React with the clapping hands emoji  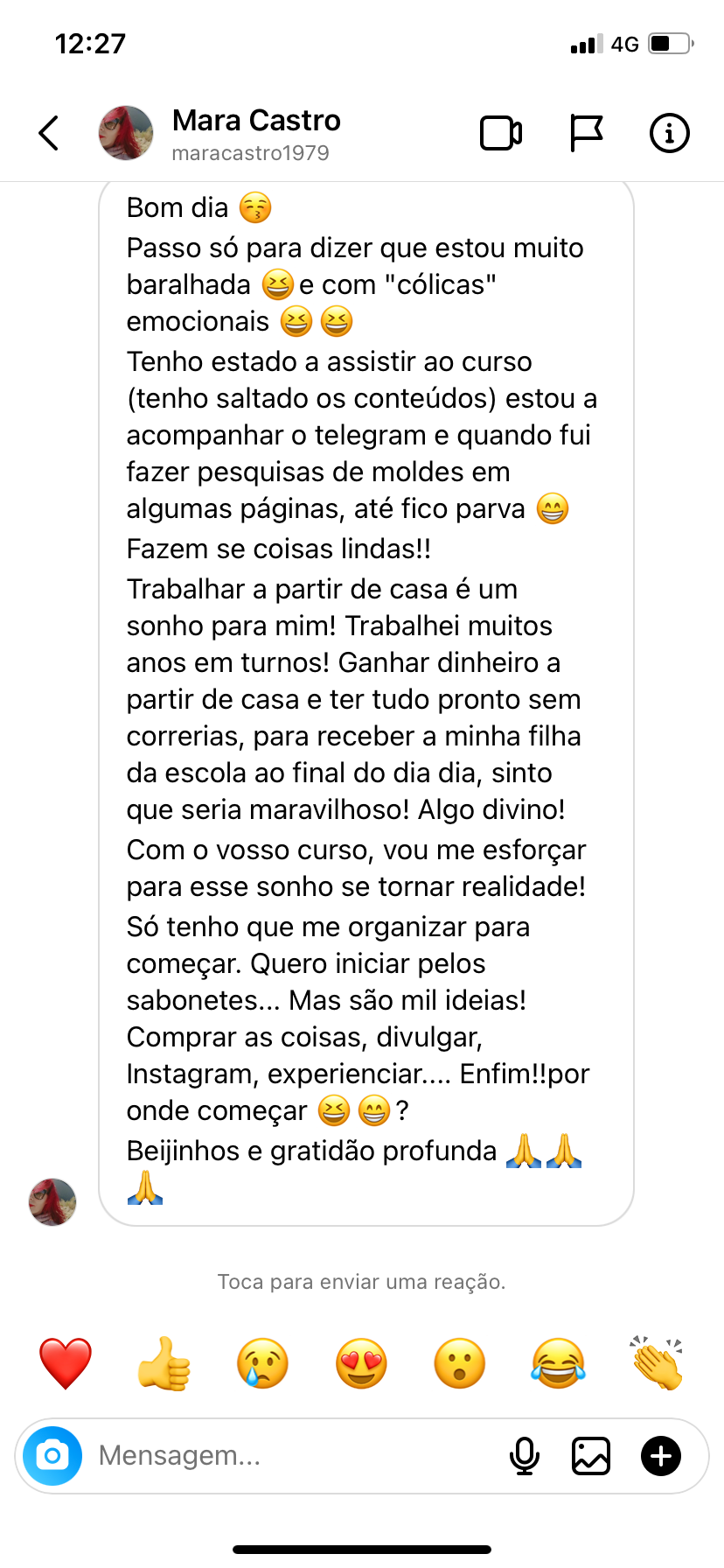pos(657,1363)
